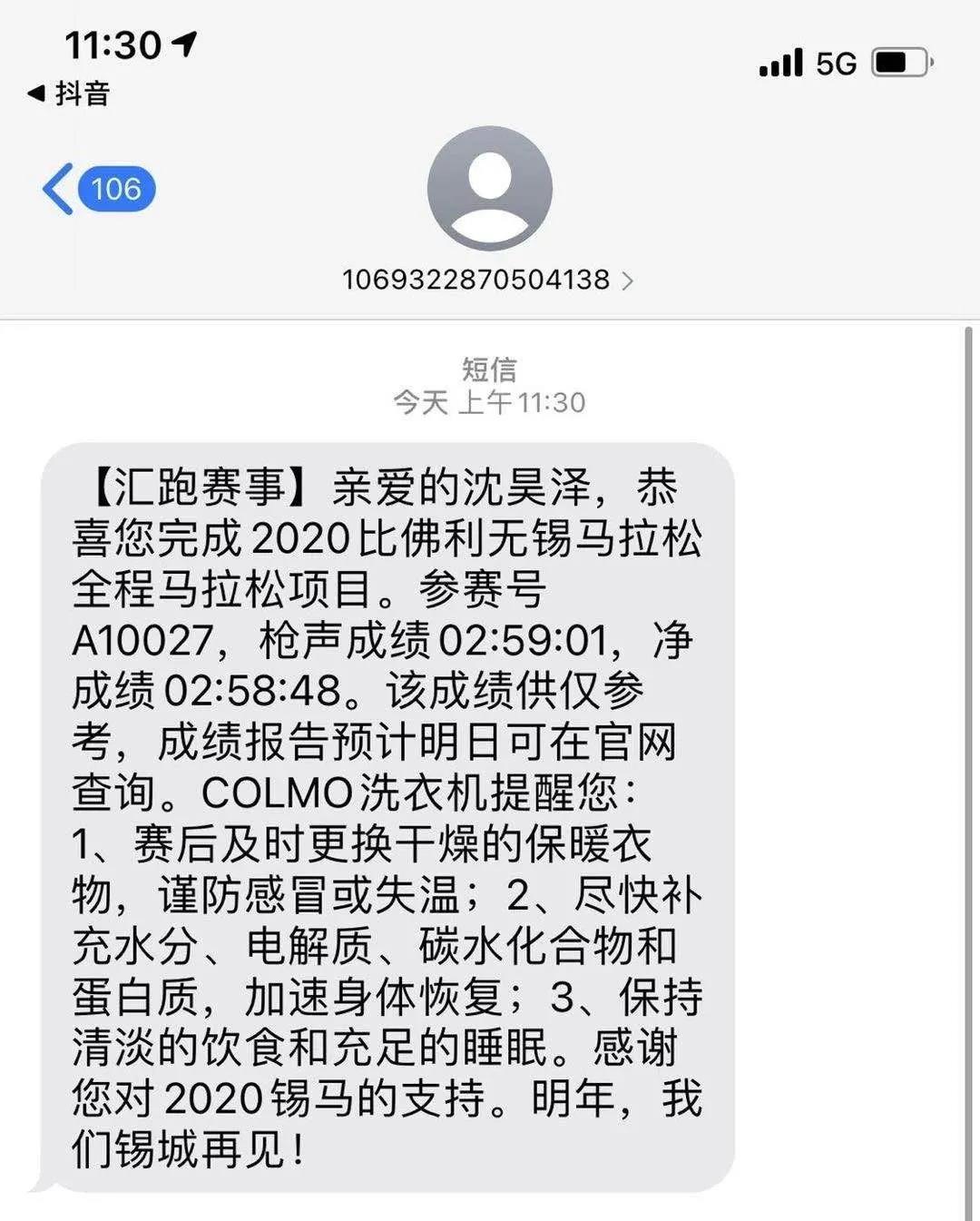Open contact details for 1069322870504138
Image resolution: width=980 pixels, height=1221 pixels.
pos(487,280)
